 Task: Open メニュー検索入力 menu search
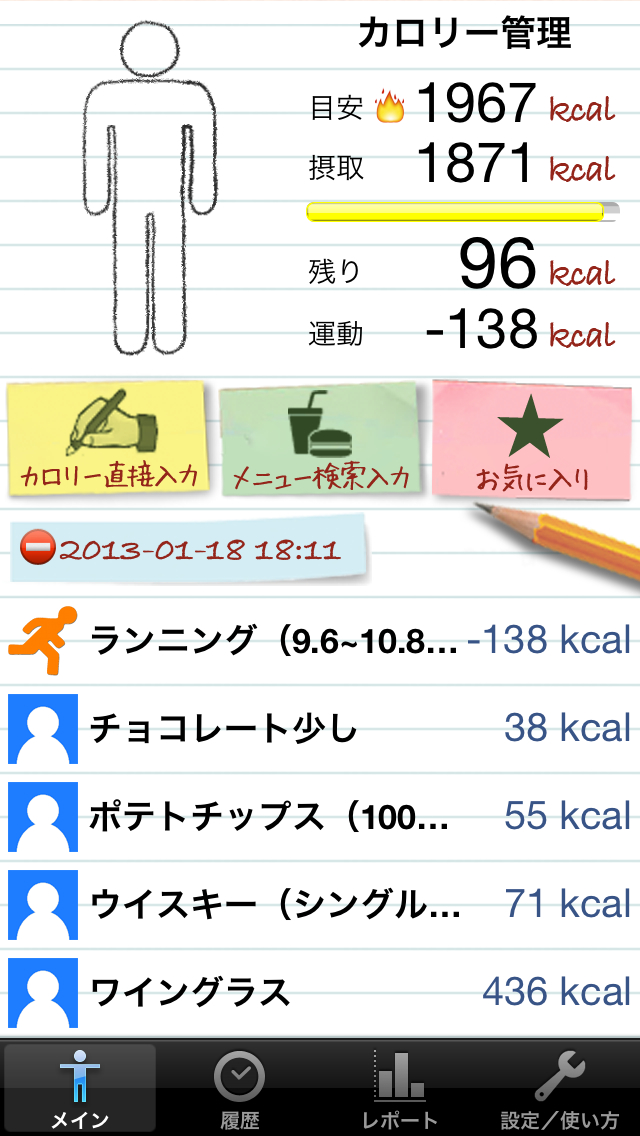coord(320,440)
